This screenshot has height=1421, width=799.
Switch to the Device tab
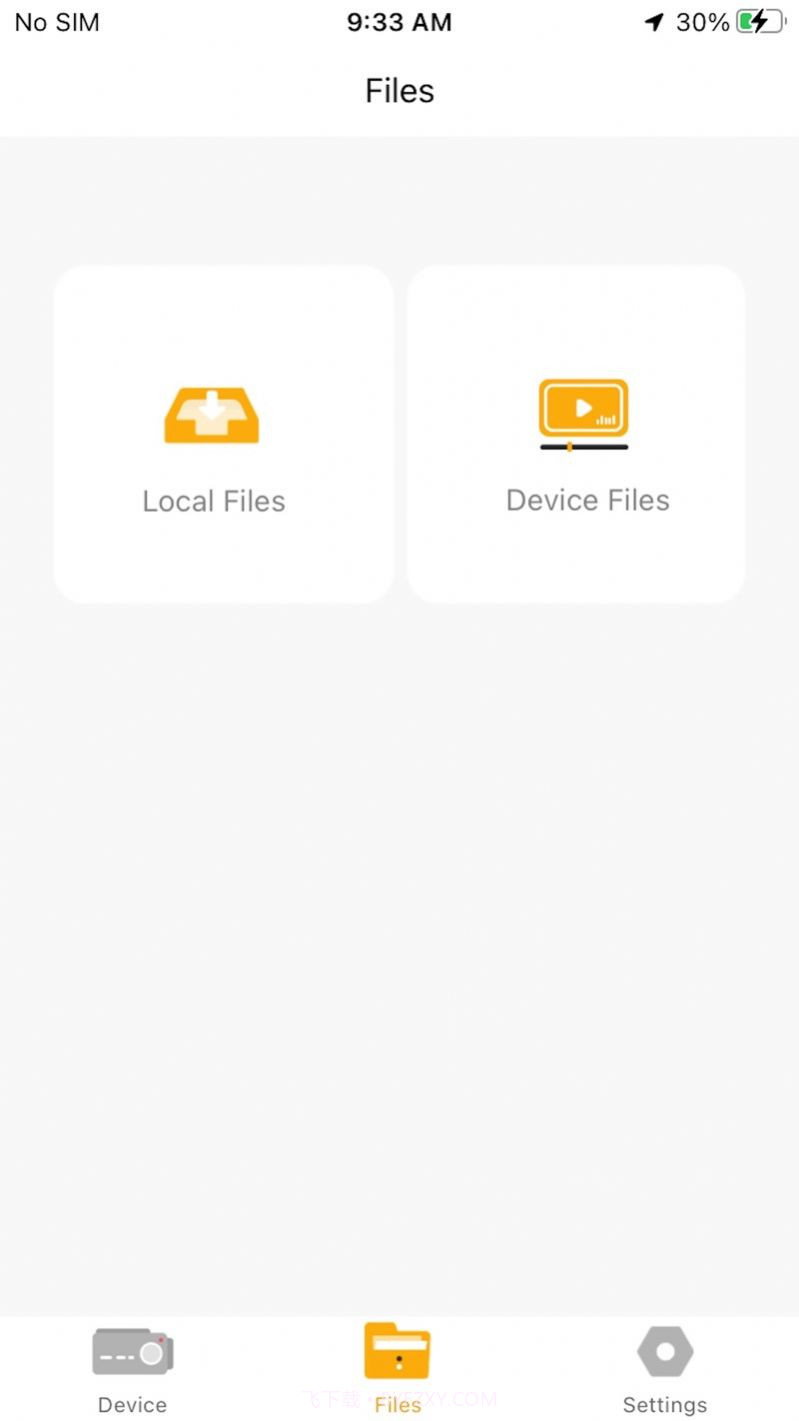[132, 1369]
